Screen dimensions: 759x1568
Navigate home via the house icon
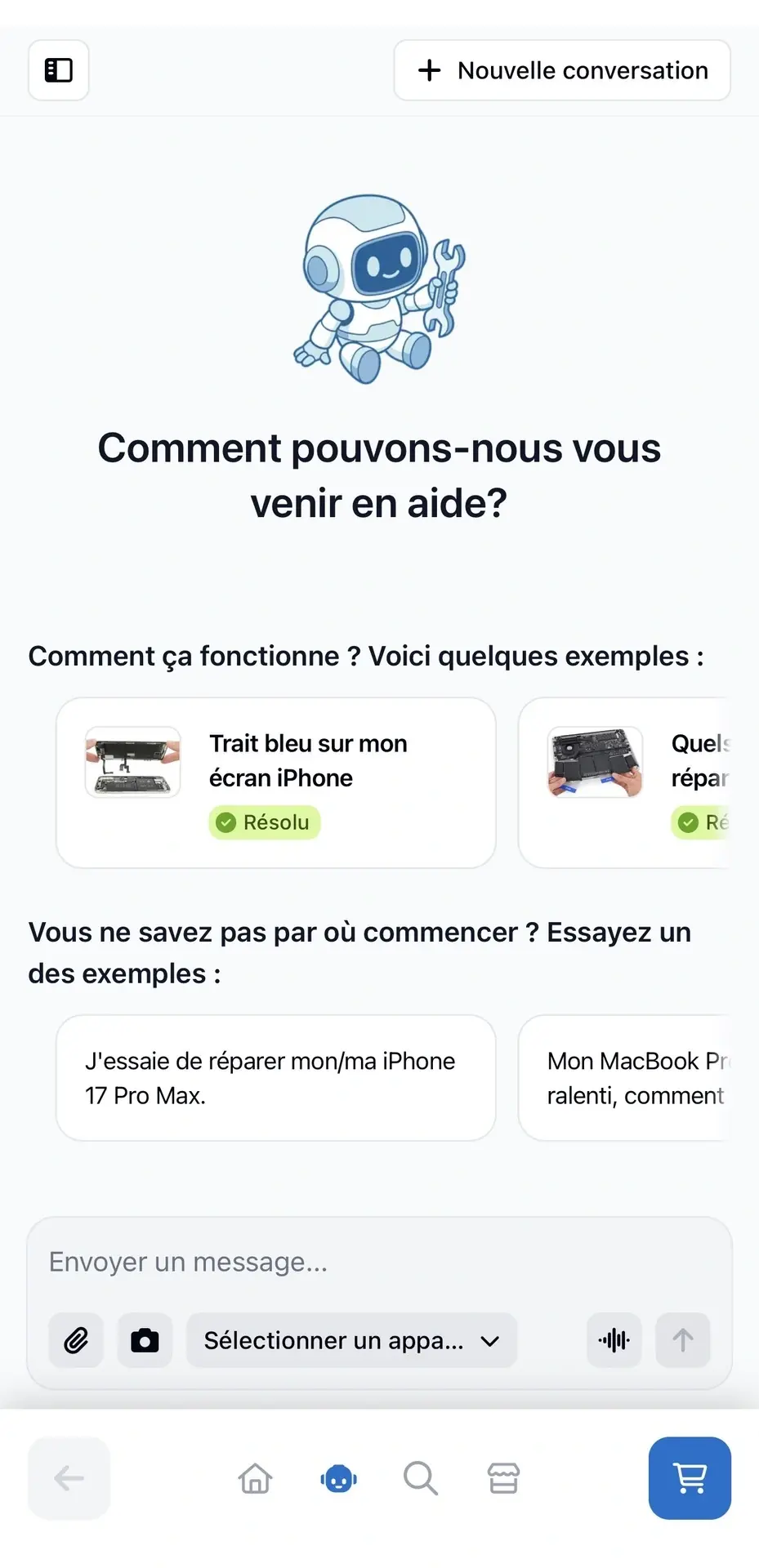[x=255, y=1478]
